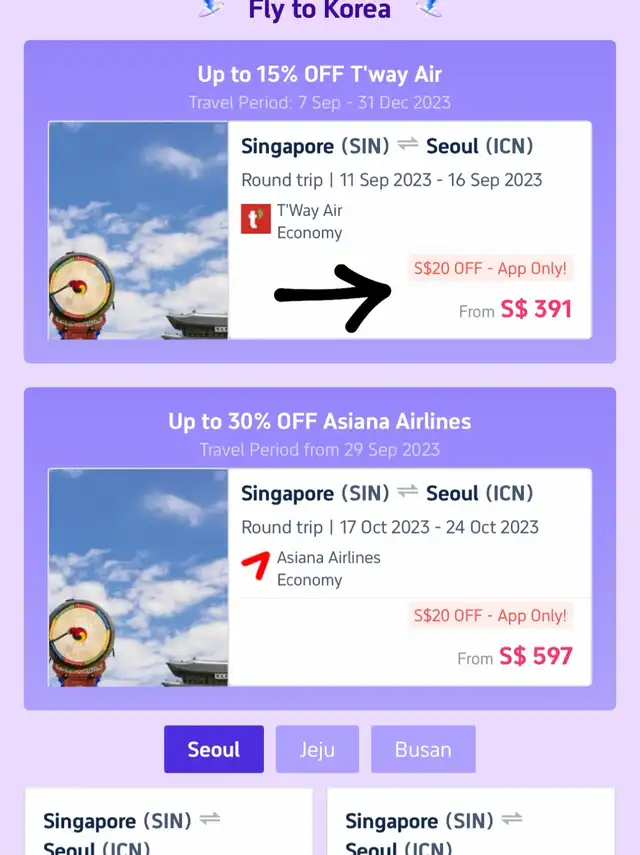Open the T'Way Air S$ 391 flight deal
The image size is (640, 855).
(x=319, y=230)
